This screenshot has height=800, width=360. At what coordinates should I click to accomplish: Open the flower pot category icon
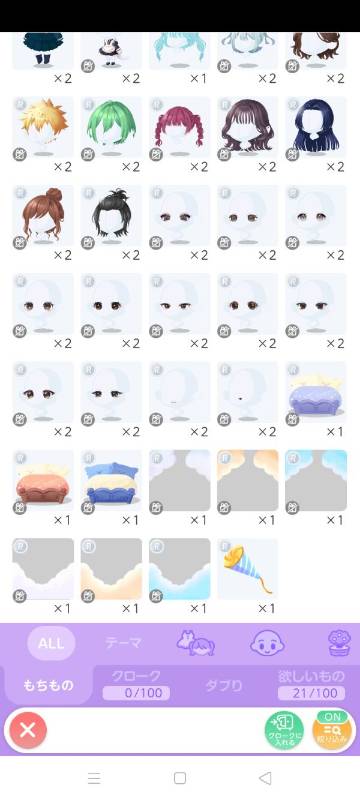pos(337,643)
